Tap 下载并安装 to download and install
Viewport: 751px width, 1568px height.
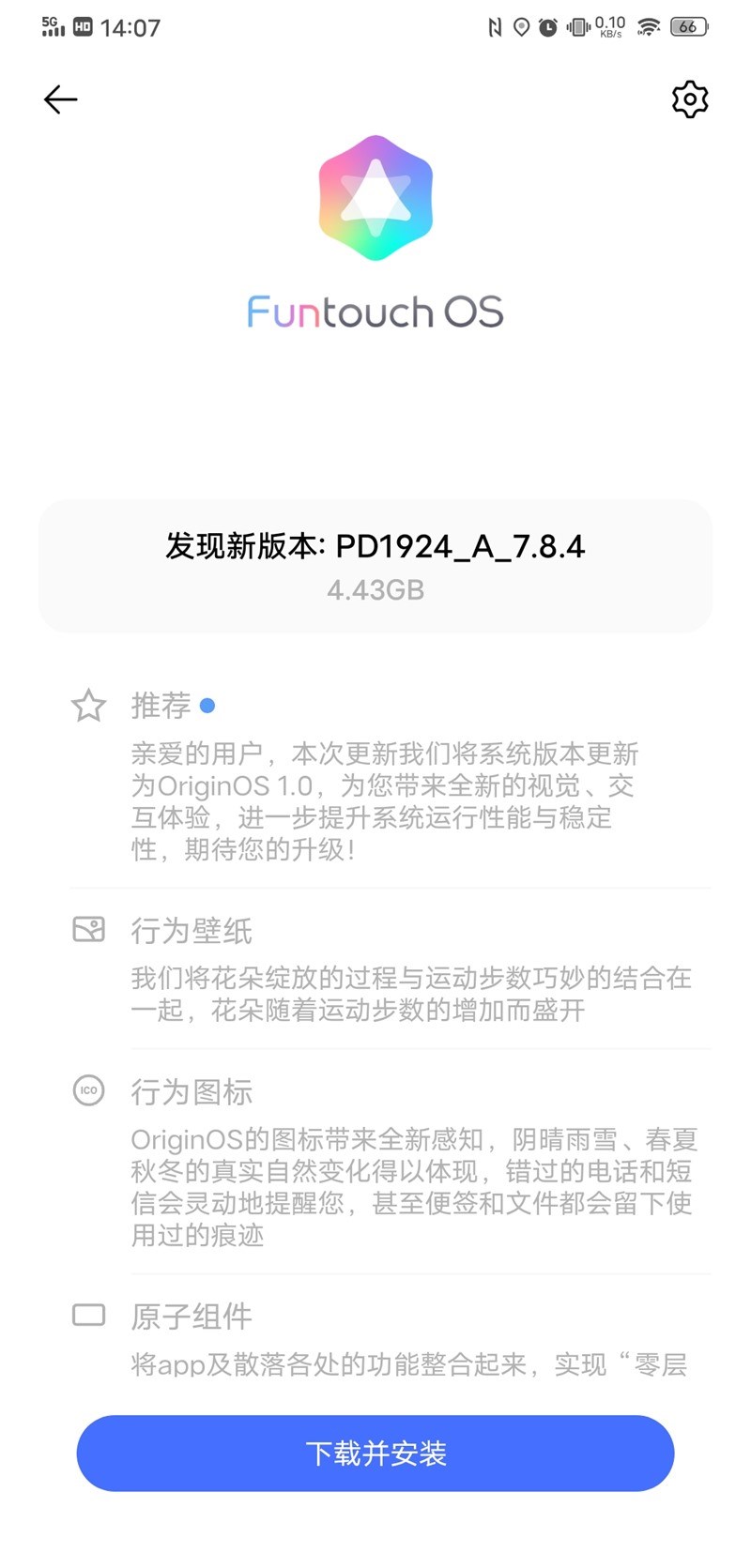click(375, 1453)
